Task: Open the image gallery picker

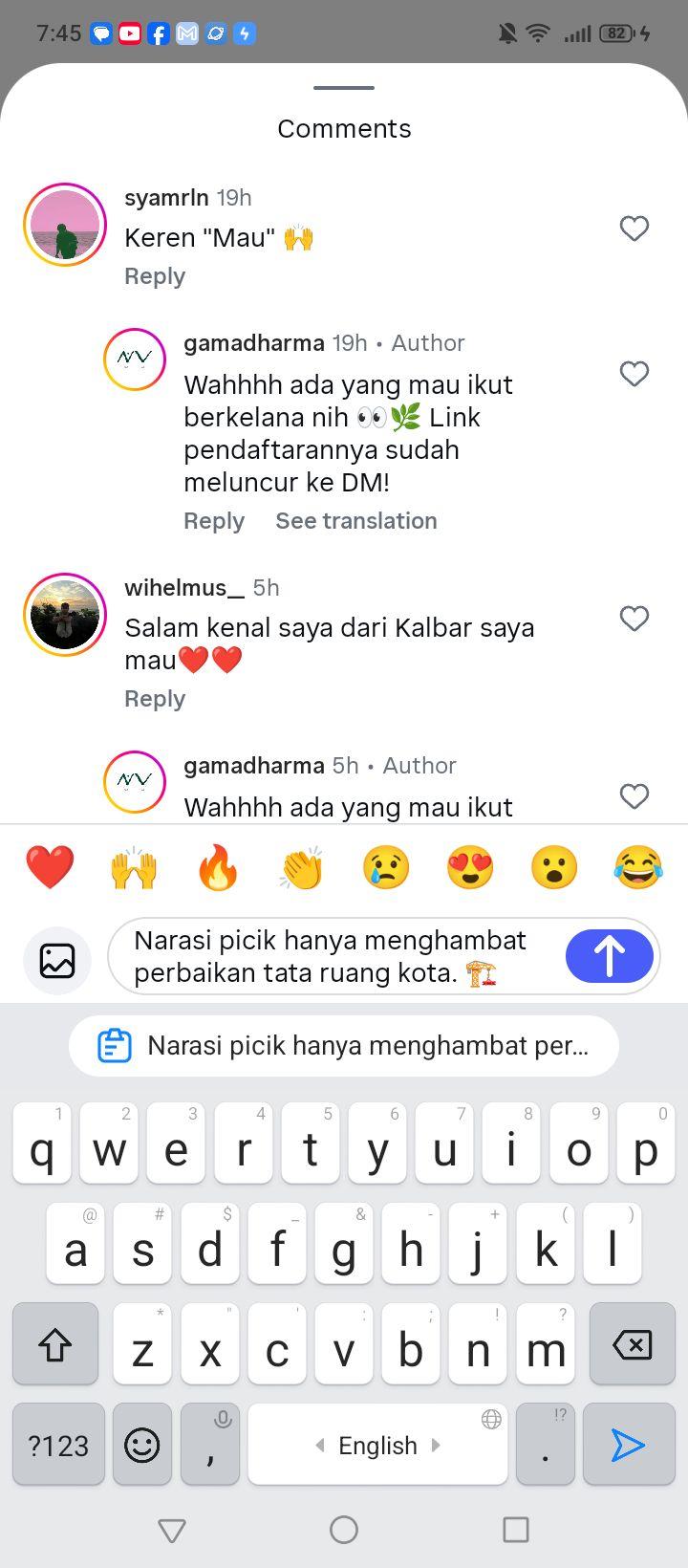Action: (57, 960)
